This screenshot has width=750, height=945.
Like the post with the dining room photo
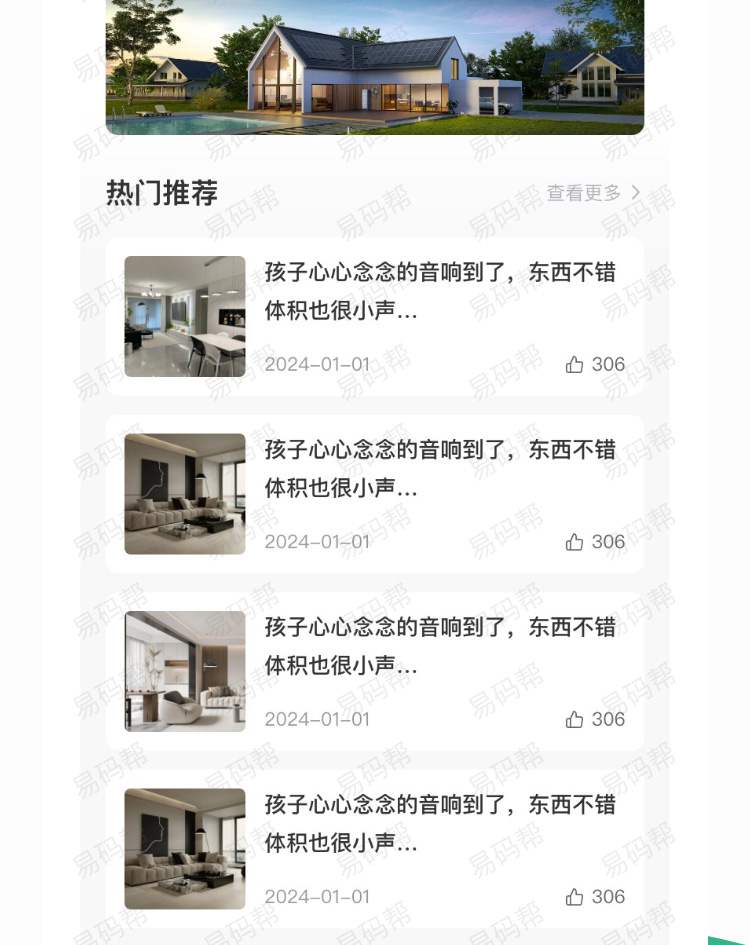tap(575, 365)
